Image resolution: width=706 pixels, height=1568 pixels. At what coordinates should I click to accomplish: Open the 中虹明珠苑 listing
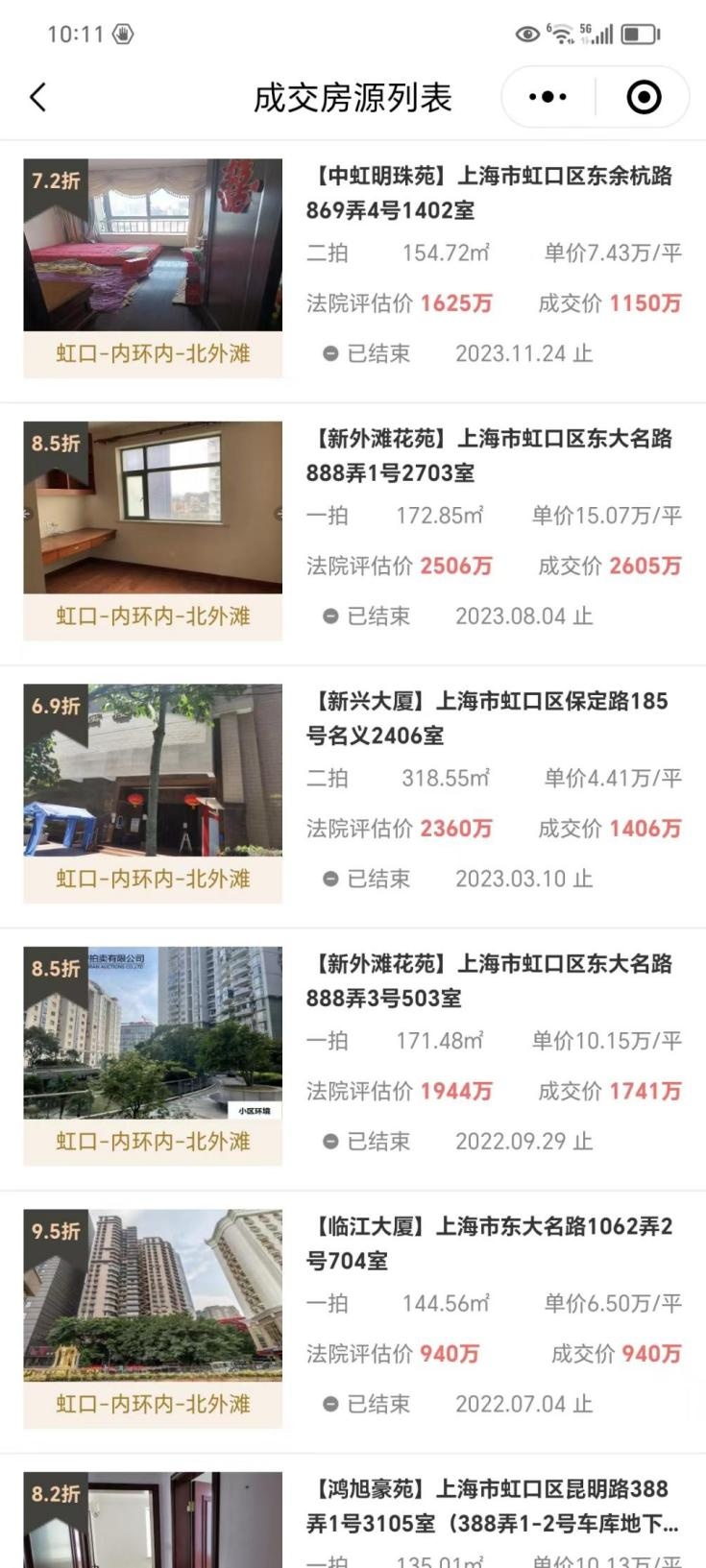pos(489,192)
